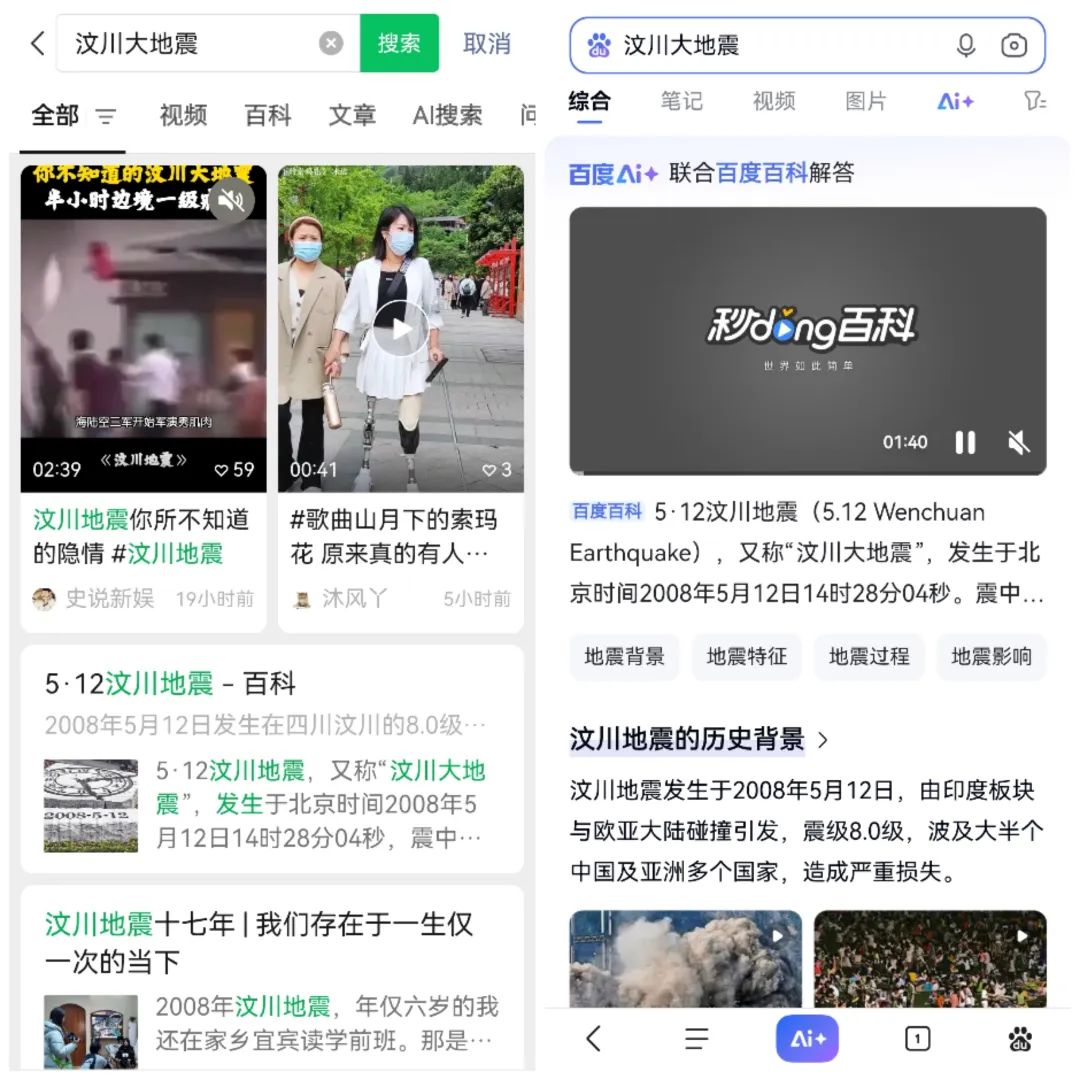The height and width of the screenshot is (1080, 1080).
Task: Select the 地震影响 chip
Action: click(990, 657)
